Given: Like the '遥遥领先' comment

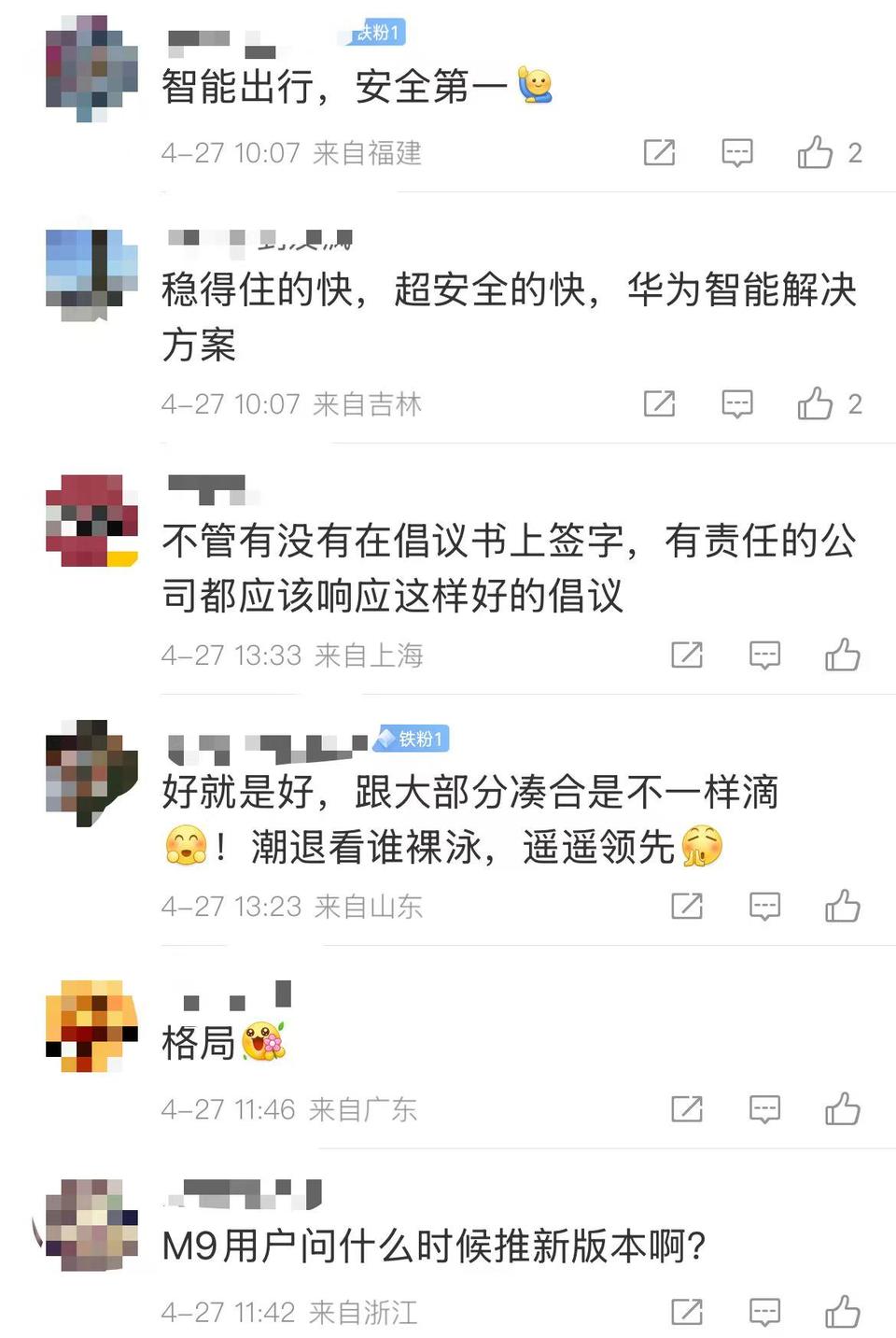Looking at the screenshot, I should [x=842, y=906].
